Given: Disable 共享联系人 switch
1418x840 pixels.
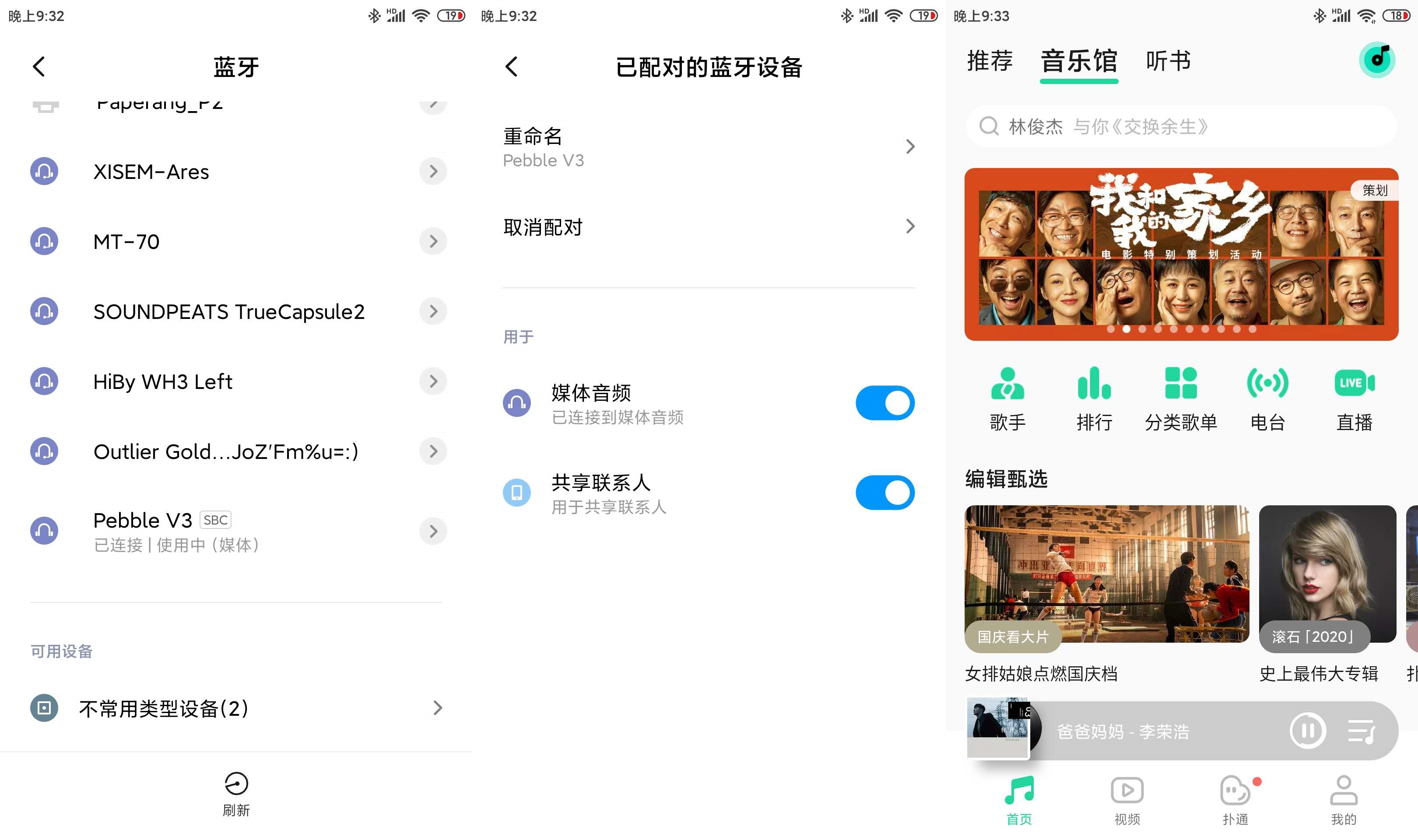Looking at the screenshot, I should (x=884, y=493).
